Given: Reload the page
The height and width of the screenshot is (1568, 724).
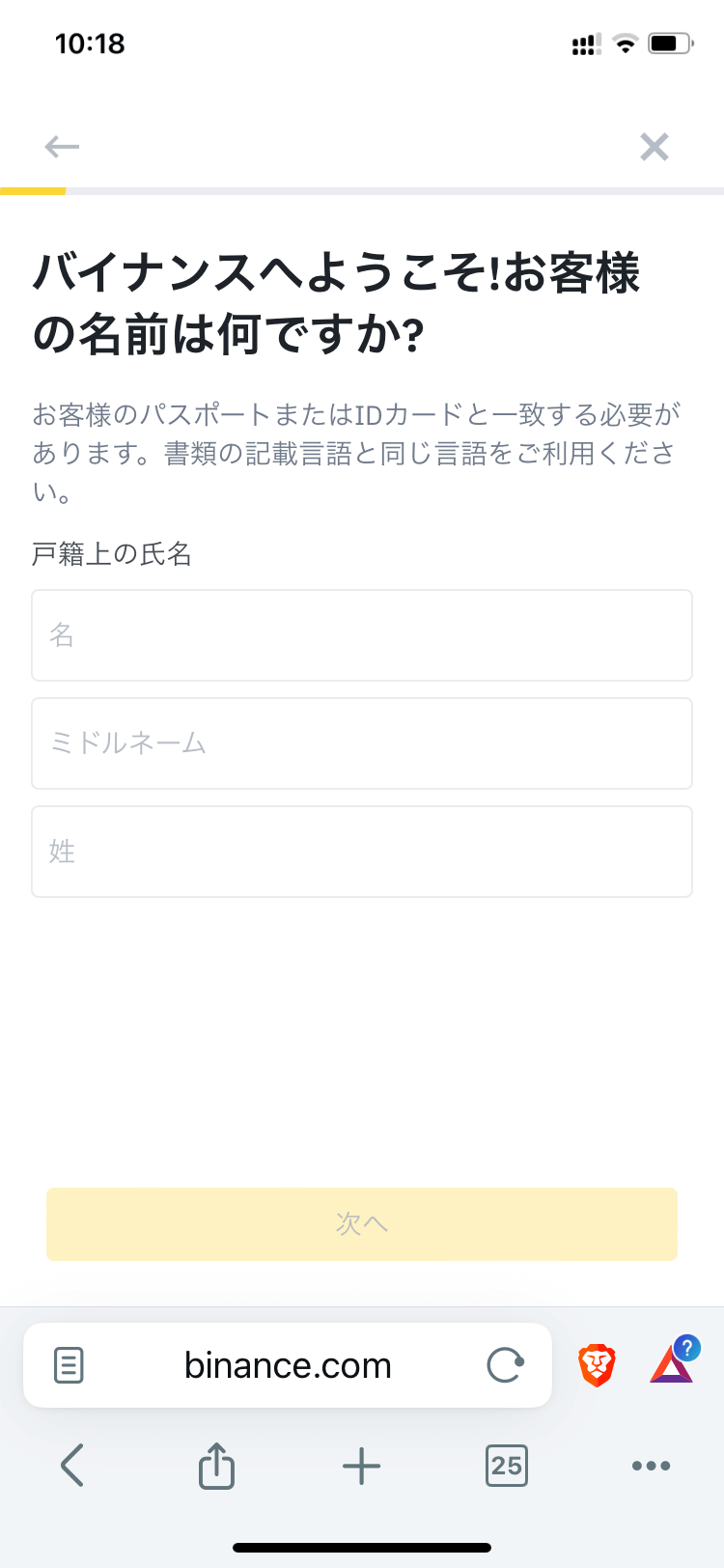Looking at the screenshot, I should 505,1365.
